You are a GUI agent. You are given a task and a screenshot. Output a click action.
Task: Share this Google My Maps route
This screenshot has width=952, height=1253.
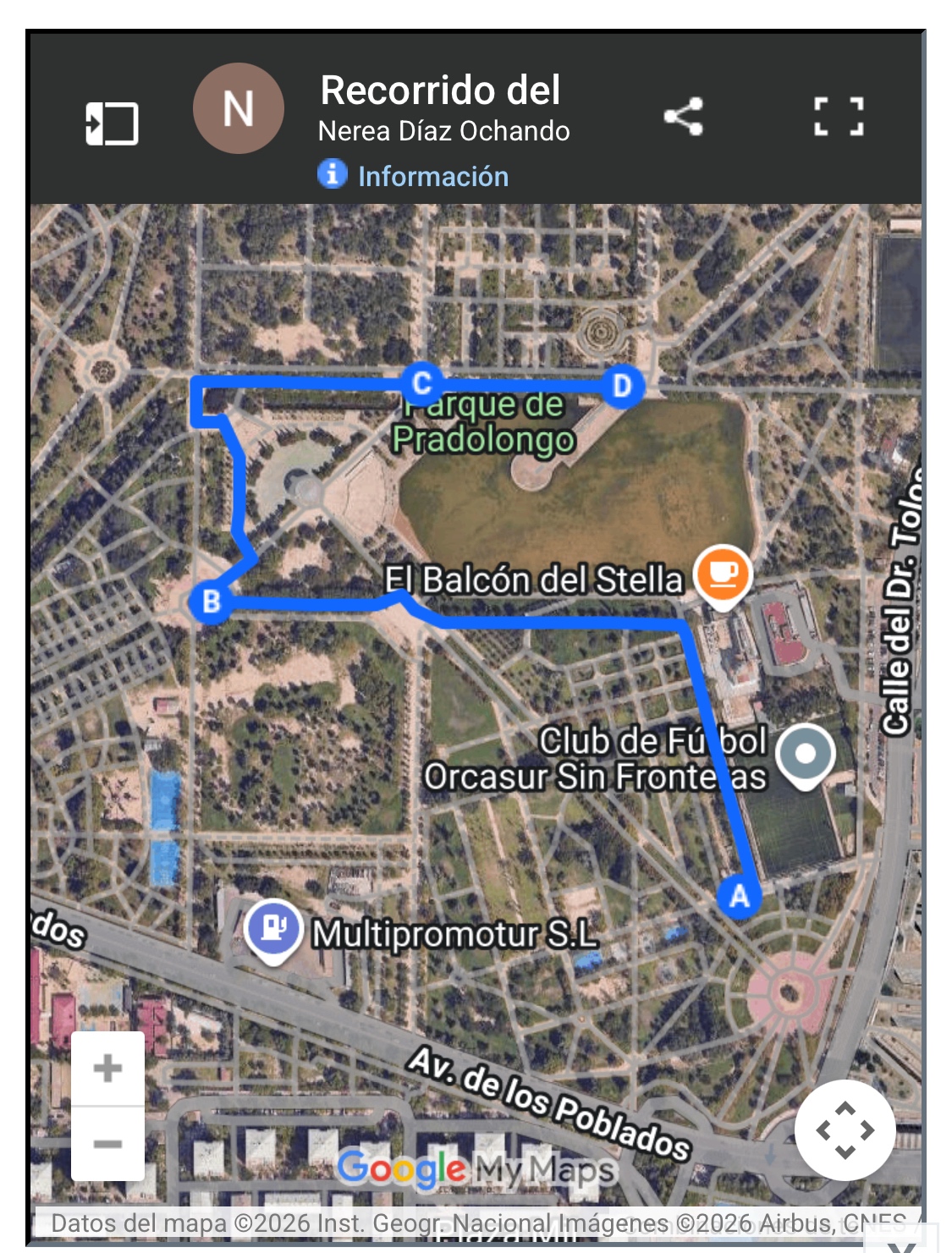point(684,116)
